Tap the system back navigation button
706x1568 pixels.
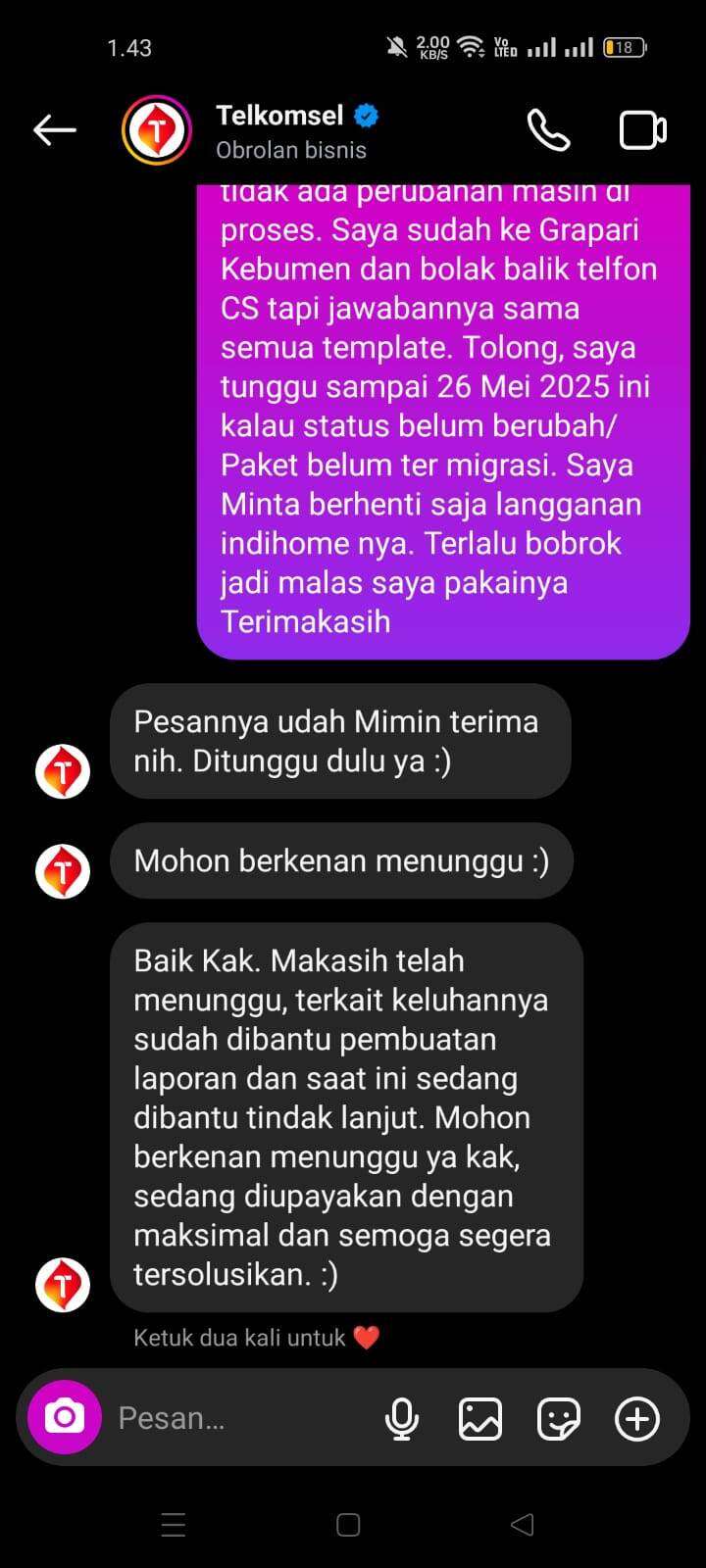coord(523,1524)
